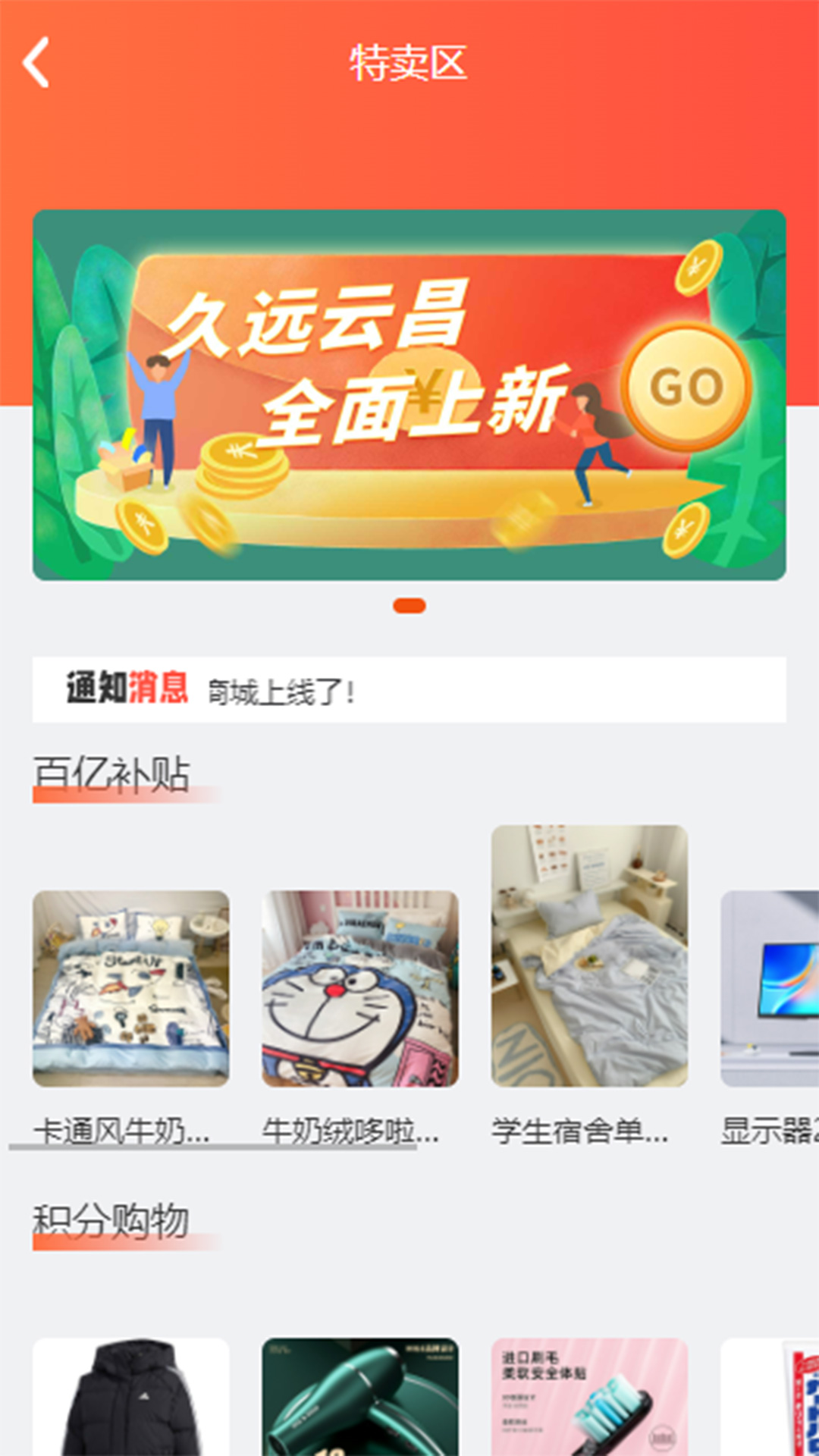Click the back arrow icon
The height and width of the screenshot is (1456, 819).
[x=36, y=64]
